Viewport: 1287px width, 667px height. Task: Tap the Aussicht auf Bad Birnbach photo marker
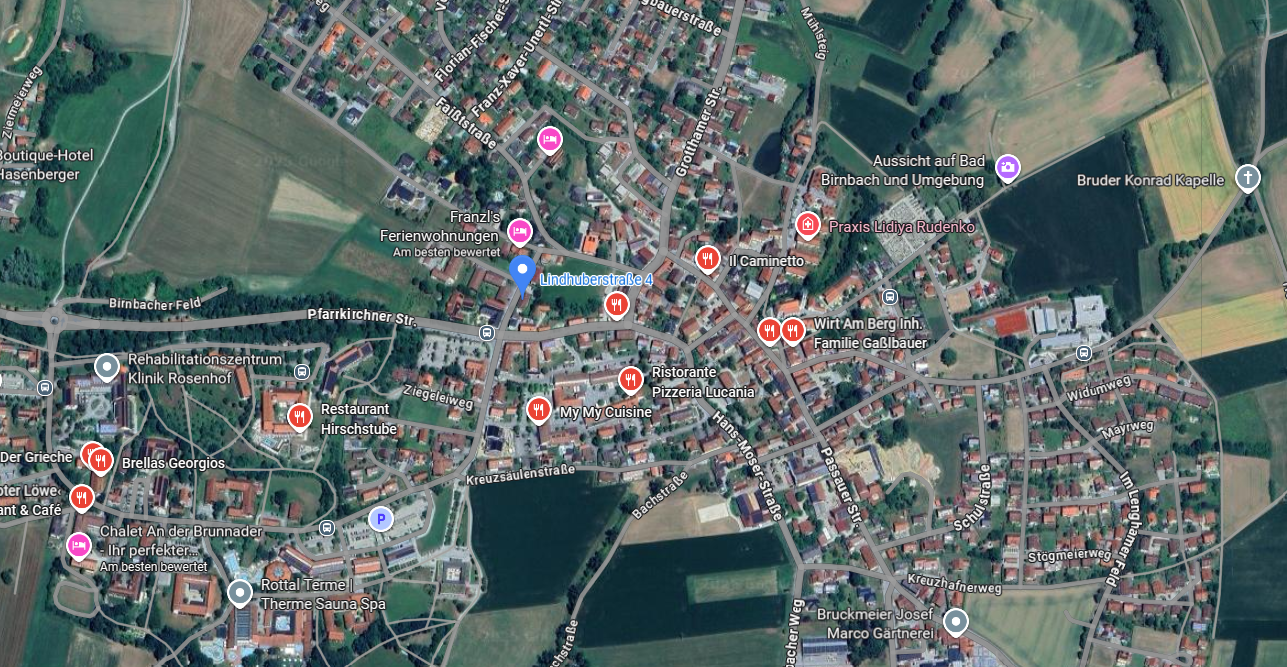1008,167
